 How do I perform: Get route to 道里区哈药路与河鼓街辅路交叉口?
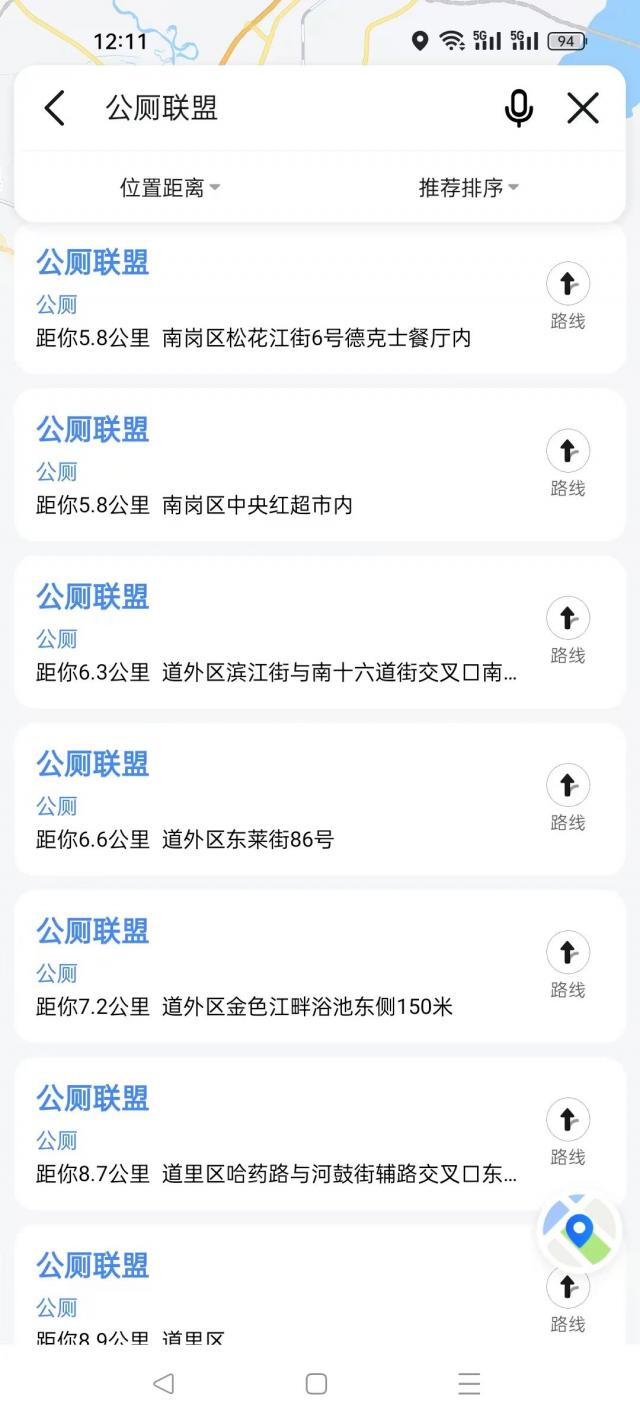pyautogui.click(x=567, y=1131)
